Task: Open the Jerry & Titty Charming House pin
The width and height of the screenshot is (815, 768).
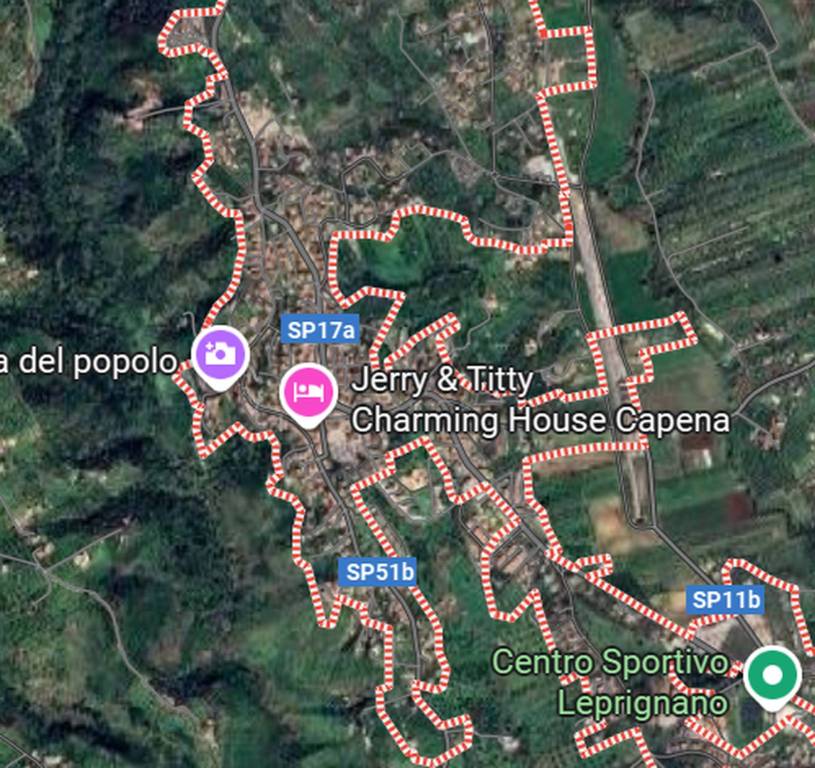Action: (x=309, y=391)
